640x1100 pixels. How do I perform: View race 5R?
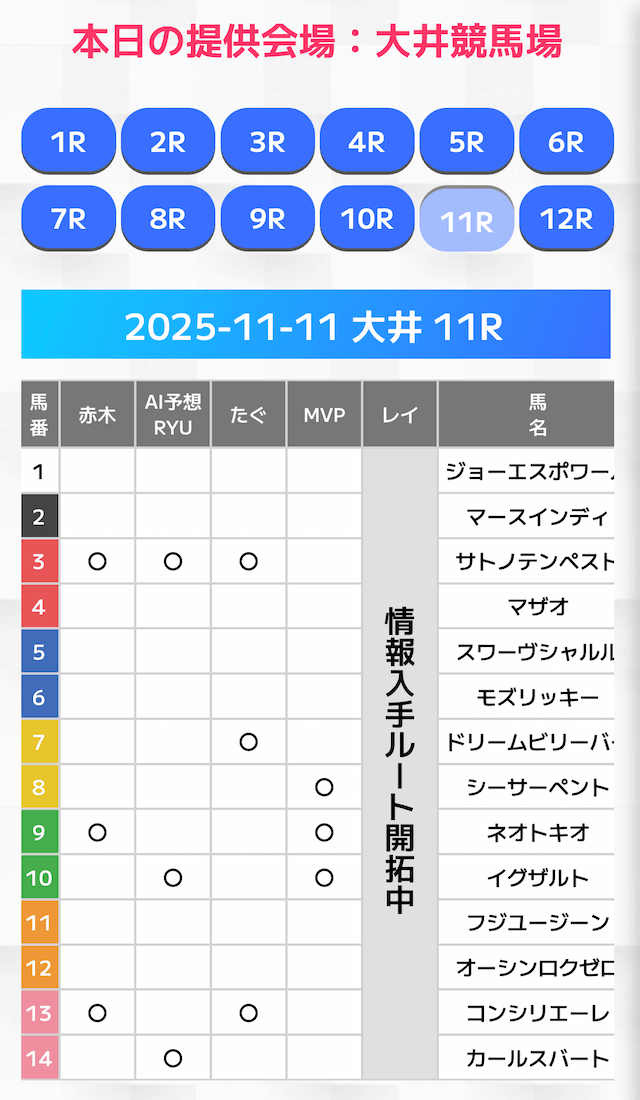466,141
